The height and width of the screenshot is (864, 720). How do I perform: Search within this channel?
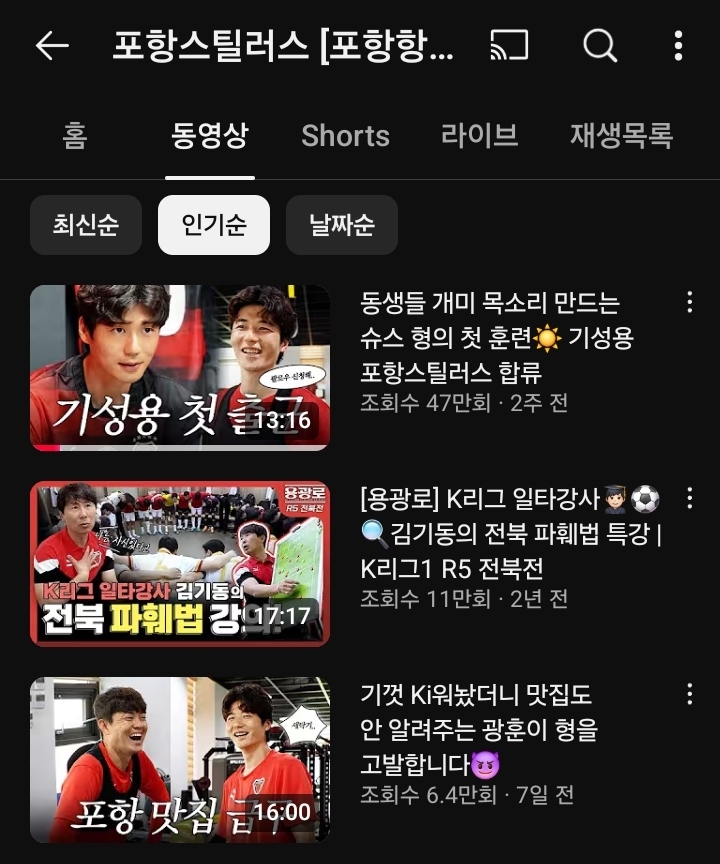[600, 45]
